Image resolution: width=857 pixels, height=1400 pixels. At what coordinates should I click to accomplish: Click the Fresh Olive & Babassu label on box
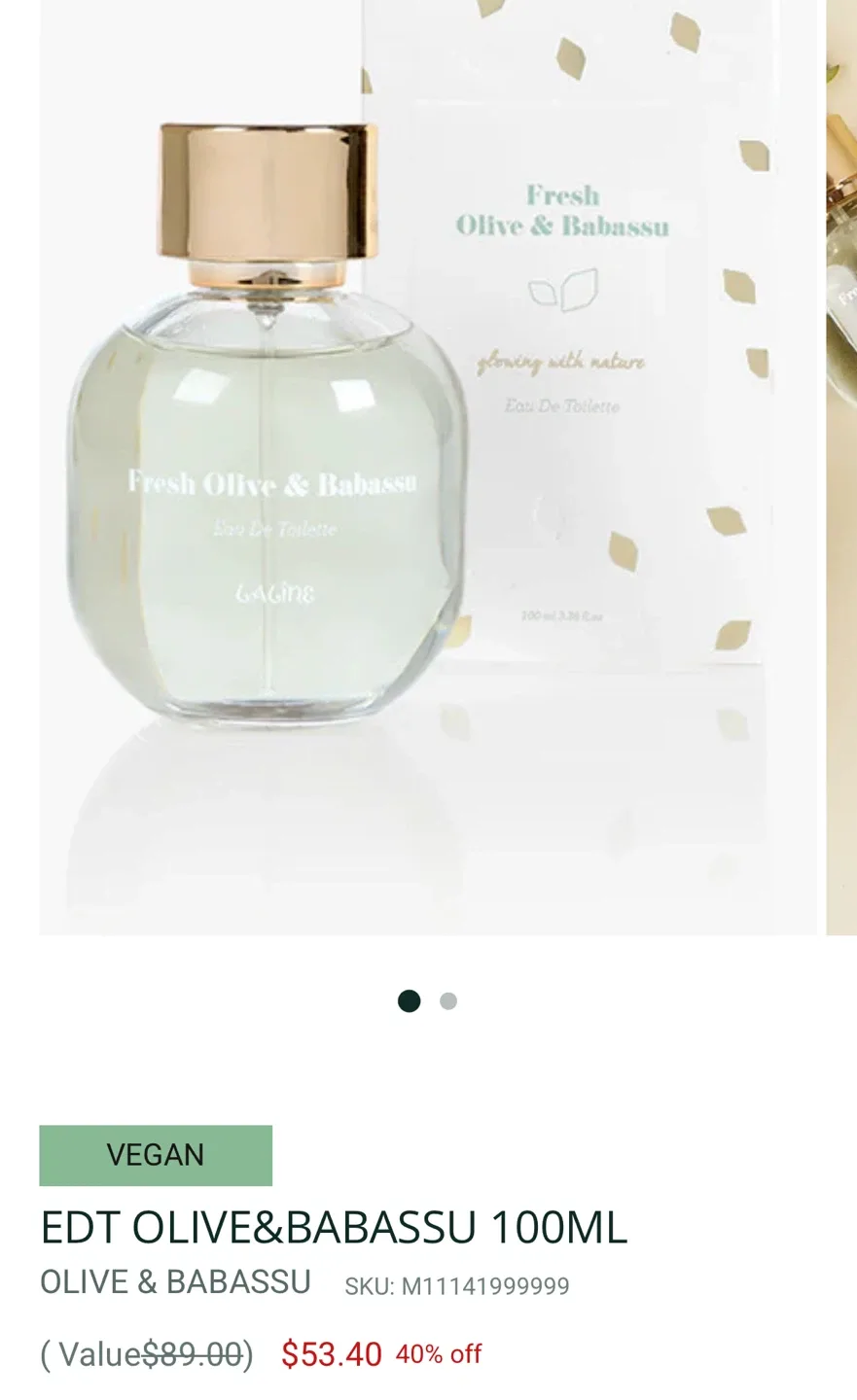pyautogui.click(x=563, y=212)
